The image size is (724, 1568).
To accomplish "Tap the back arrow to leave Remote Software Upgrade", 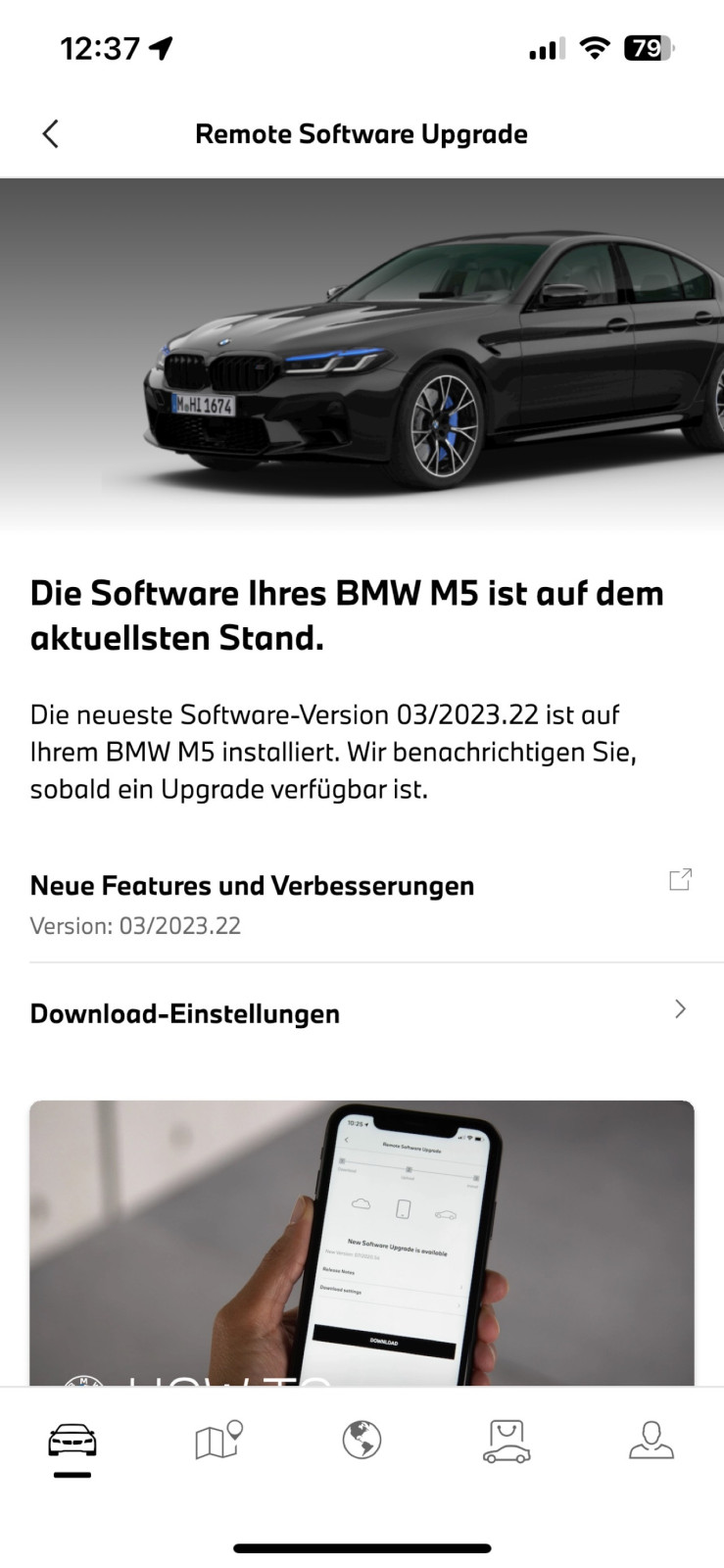I will click(50, 133).
